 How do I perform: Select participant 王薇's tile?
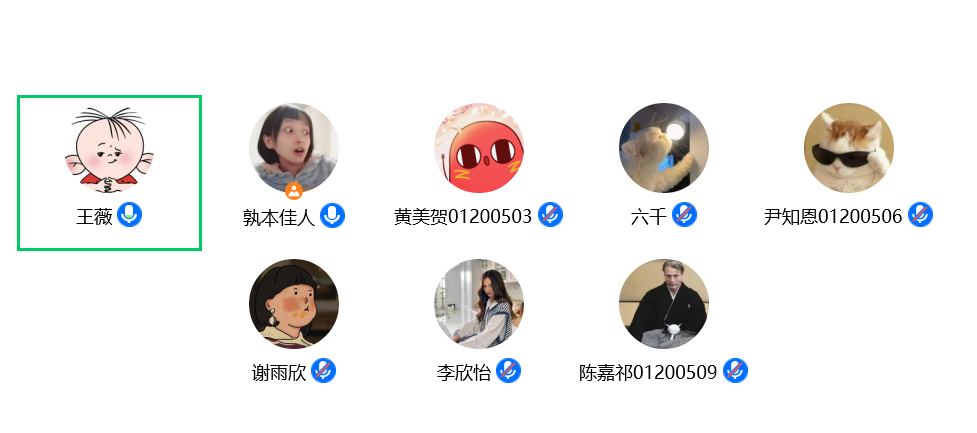[109, 172]
